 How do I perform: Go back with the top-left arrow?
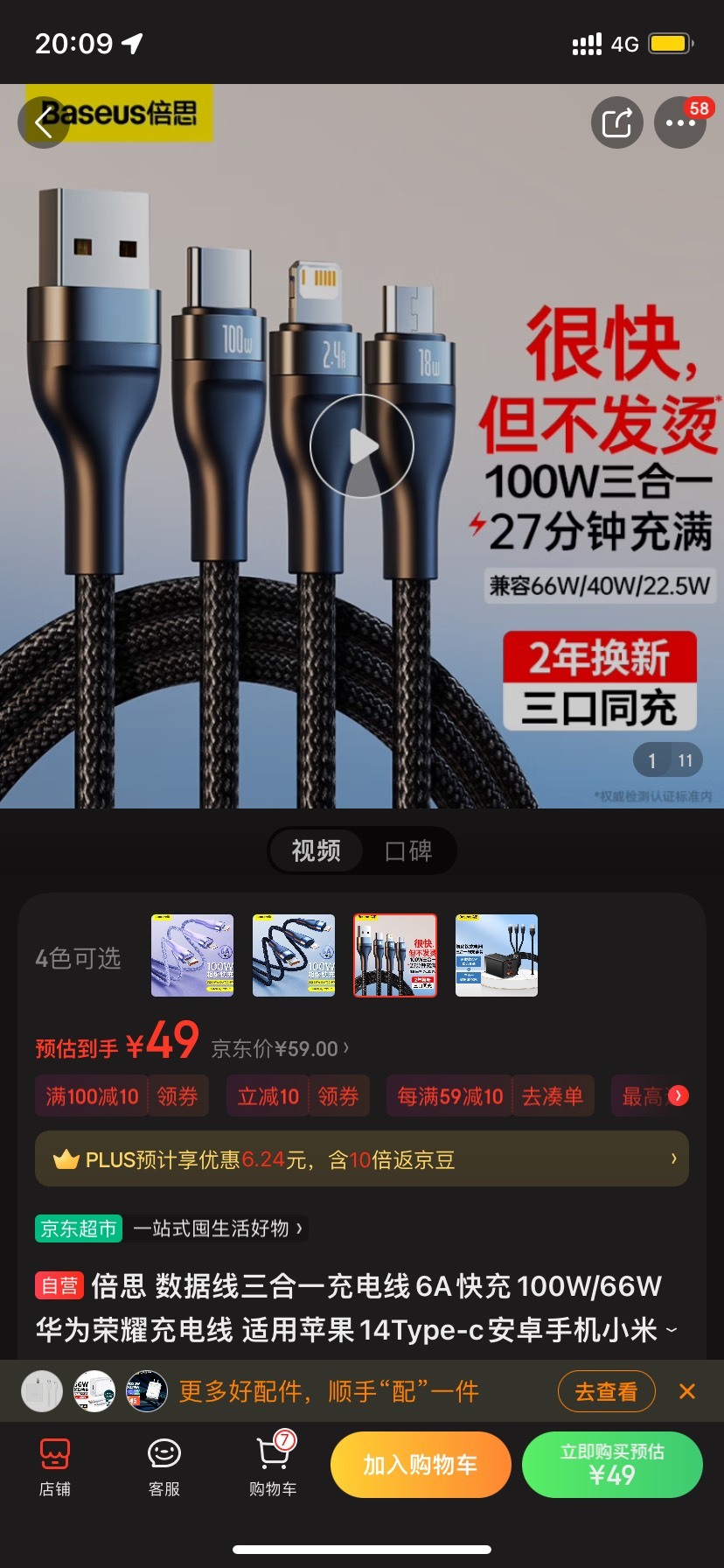pyautogui.click(x=44, y=122)
